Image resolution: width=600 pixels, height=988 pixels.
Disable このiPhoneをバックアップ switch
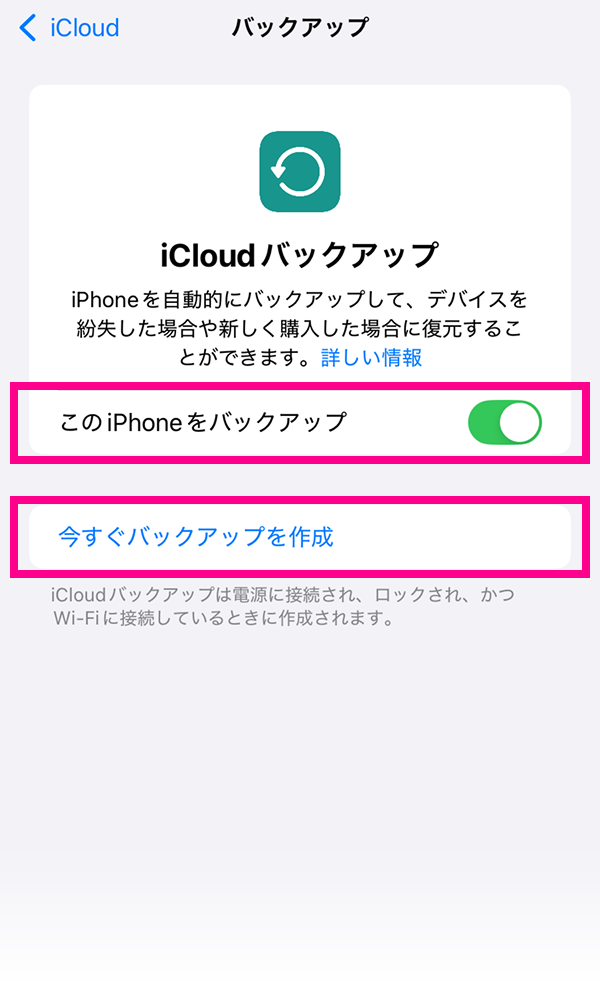504,422
